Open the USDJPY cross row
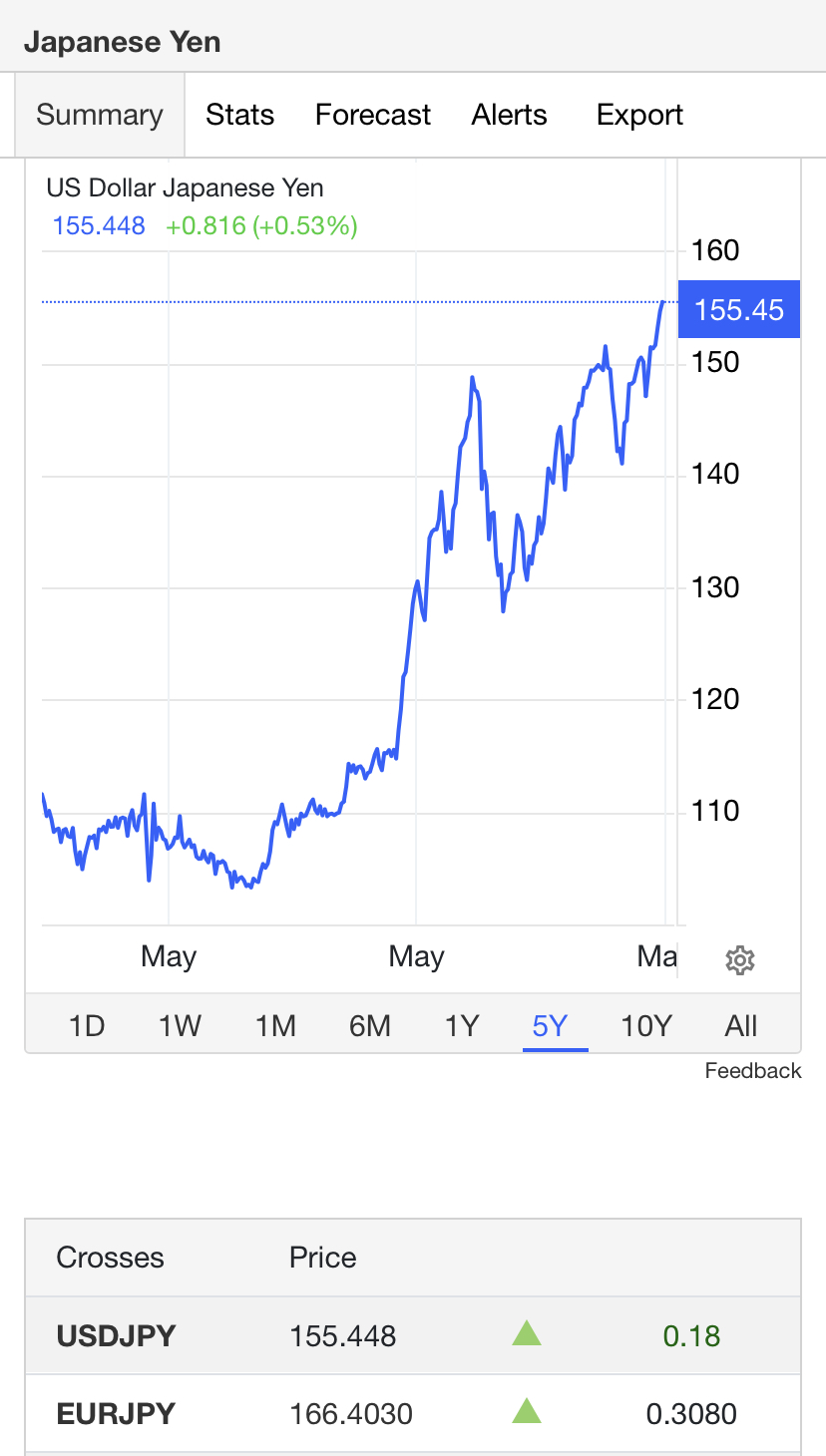The width and height of the screenshot is (826, 1456). click(x=413, y=1335)
